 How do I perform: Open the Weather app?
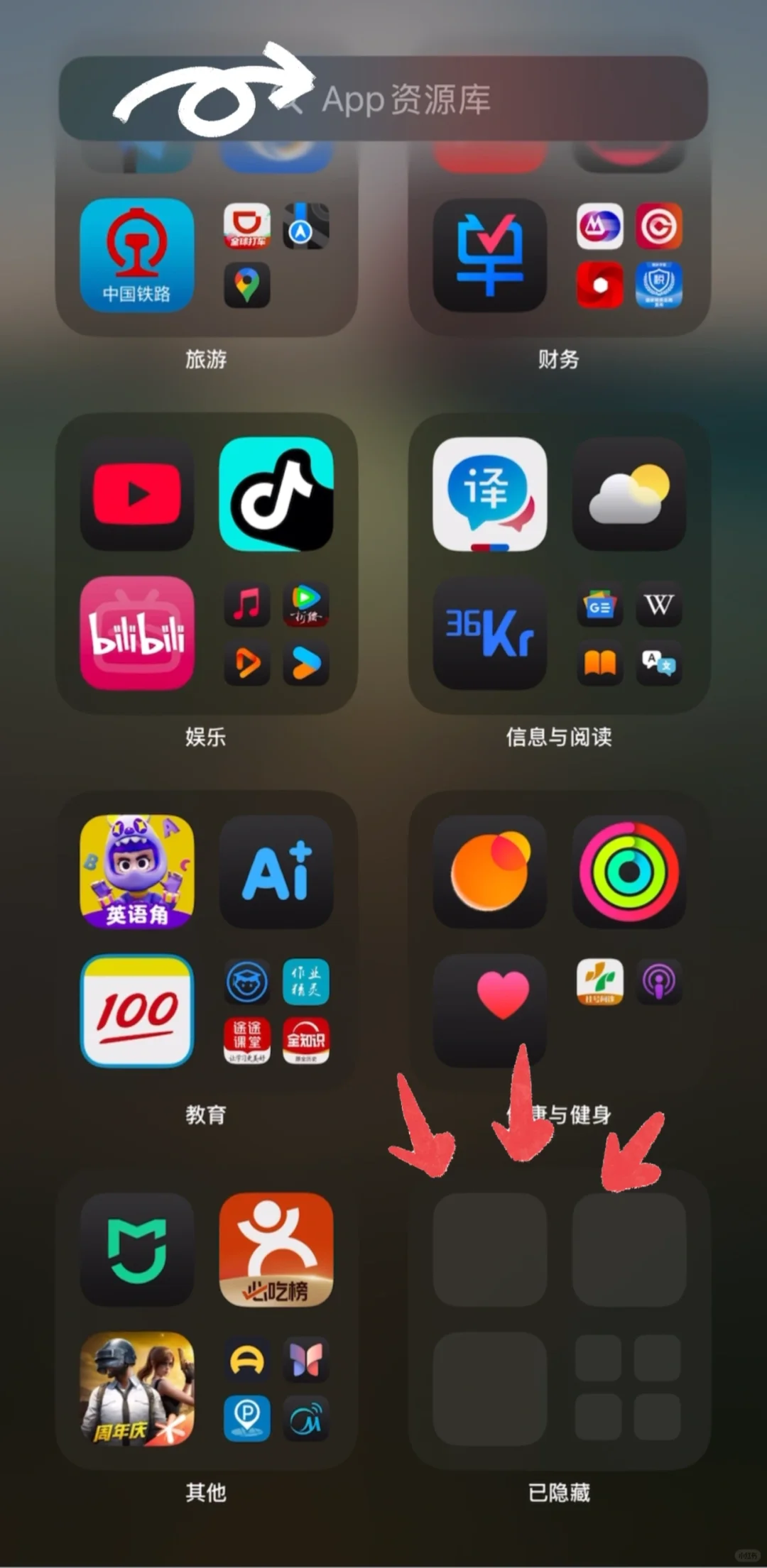629,494
